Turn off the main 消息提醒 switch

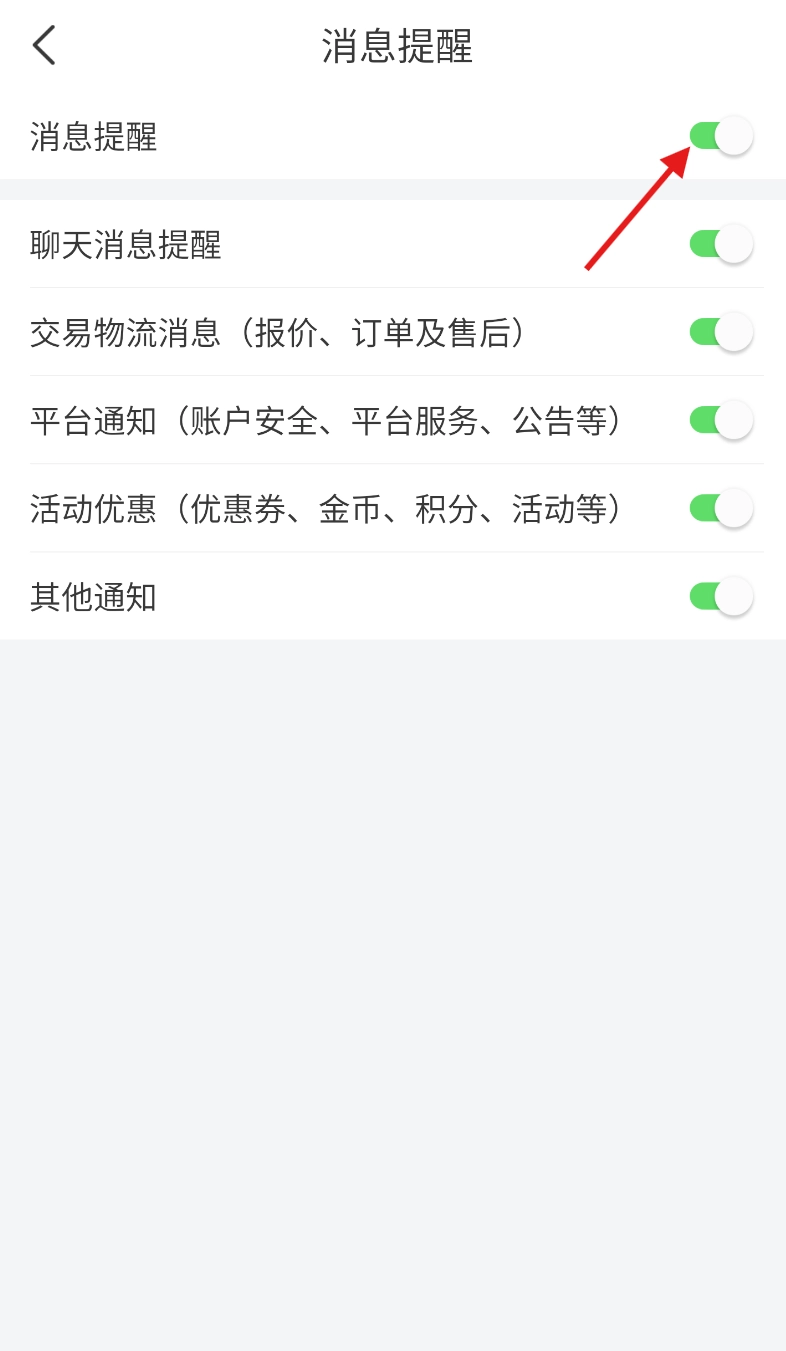[720, 136]
